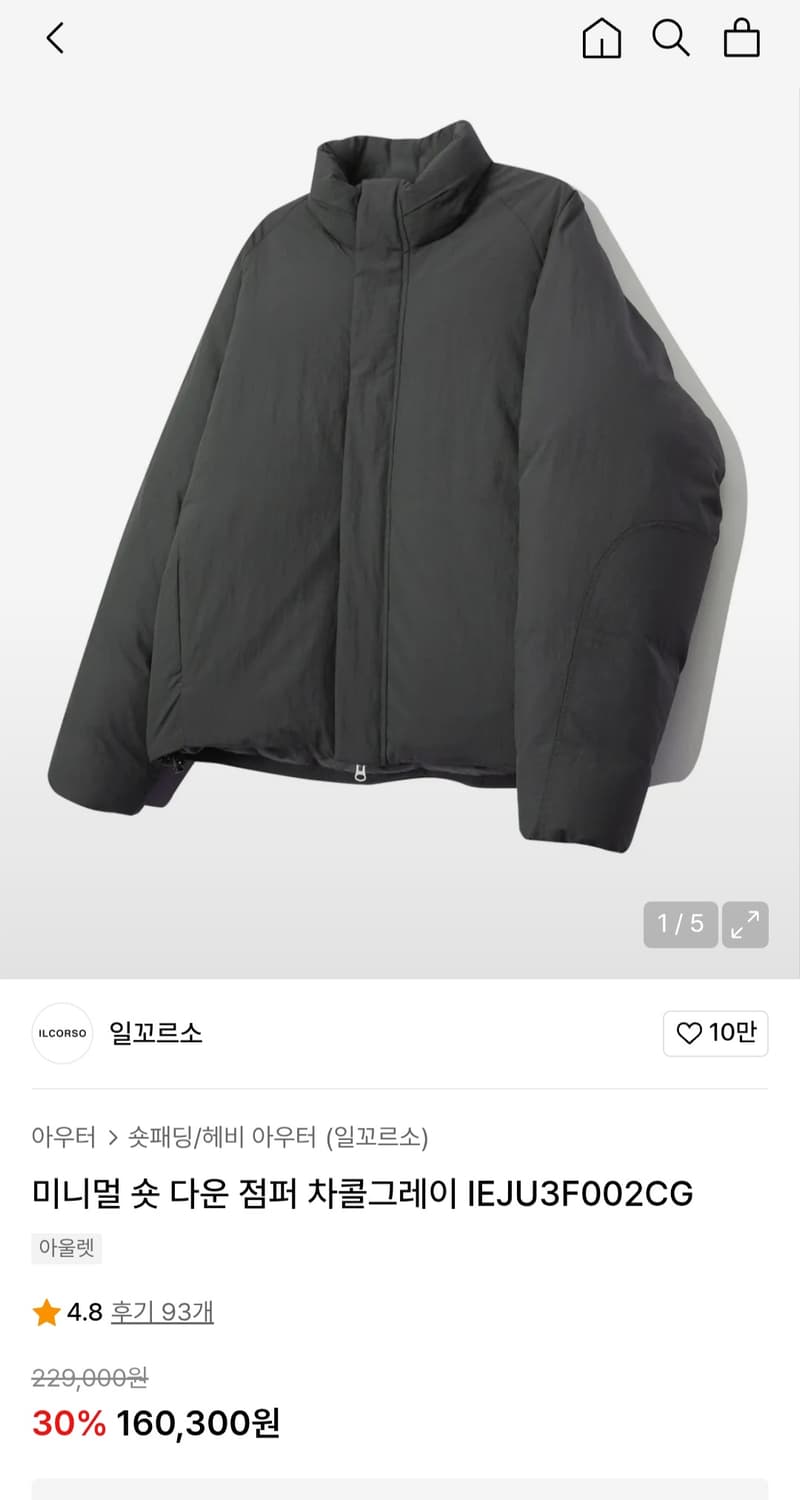The width and height of the screenshot is (800, 1500).
Task: Tap the 1/5 image page indicator
Action: tap(680, 925)
